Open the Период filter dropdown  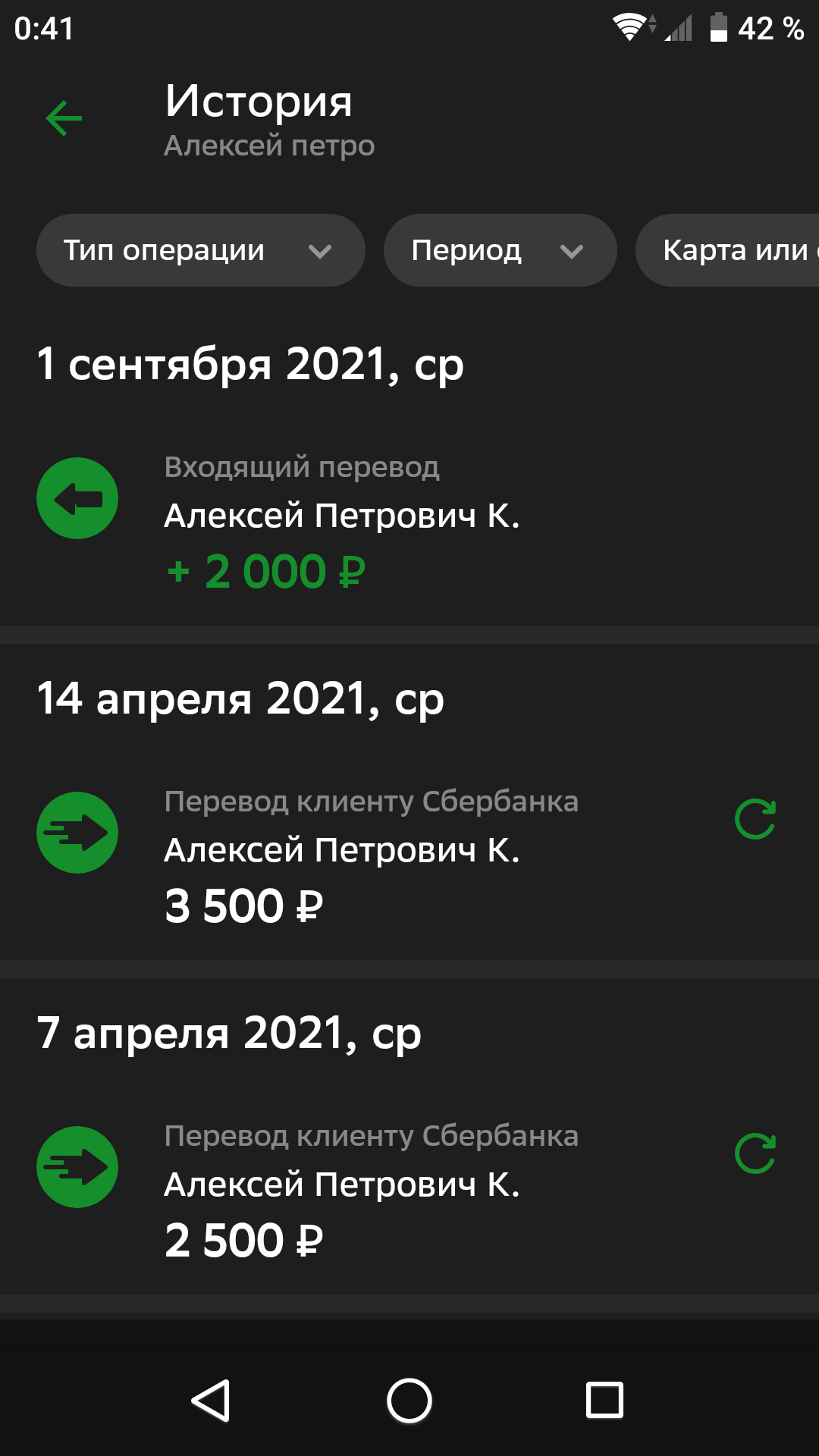[x=499, y=250]
